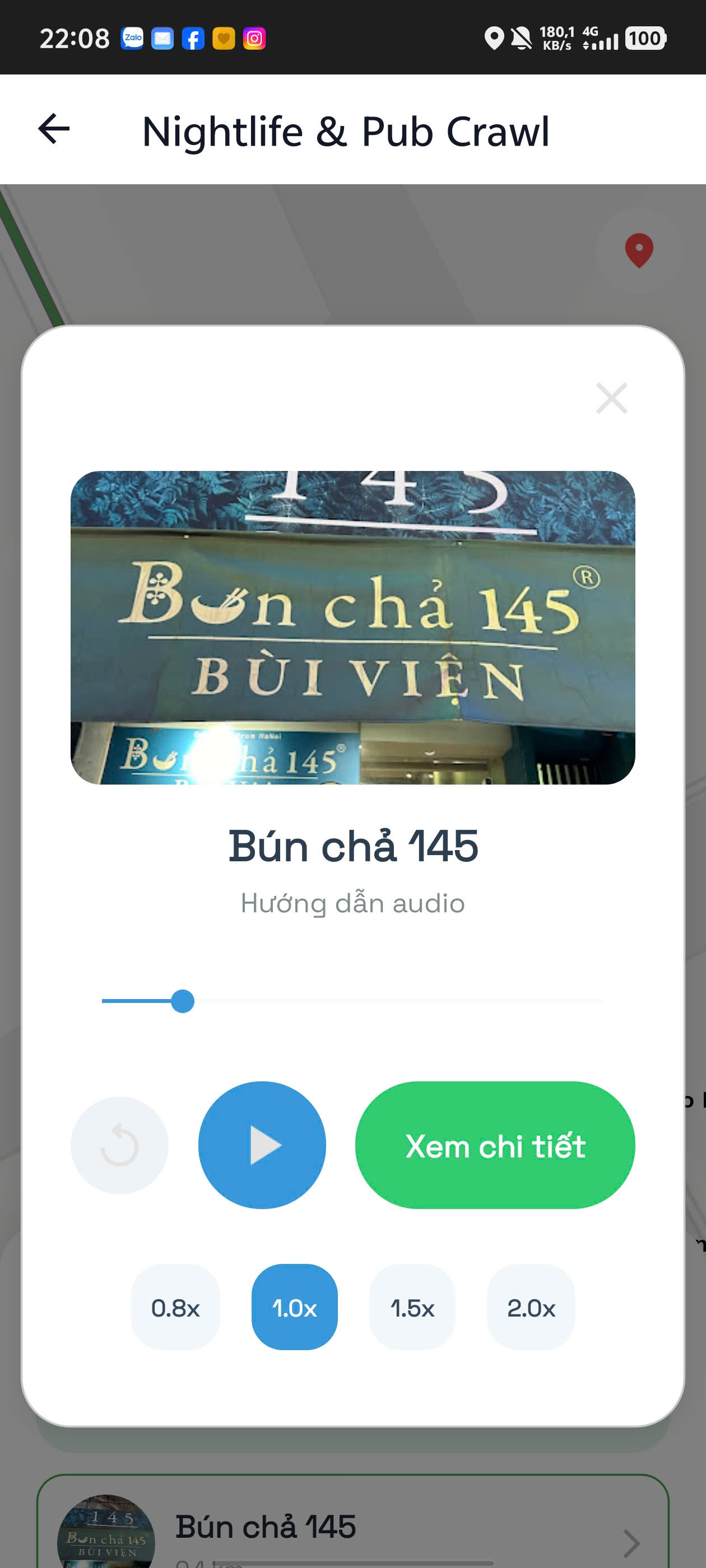The image size is (706, 1568).
Task: Go back from Nightlife & Pub Crawl
Action: pos(54,129)
